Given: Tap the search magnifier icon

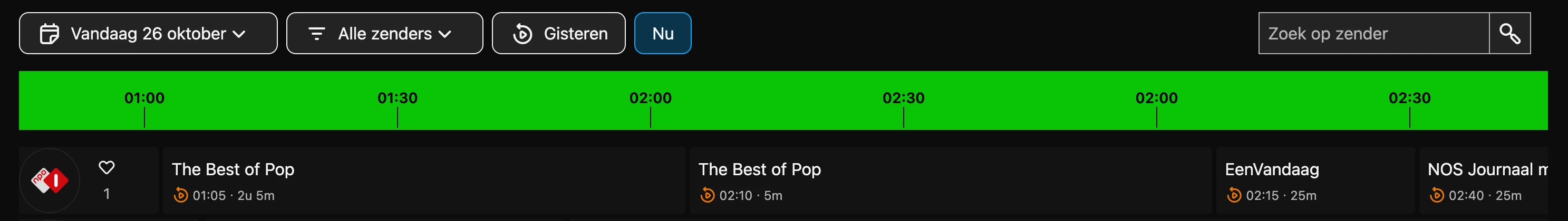Looking at the screenshot, I should pos(1509,33).
